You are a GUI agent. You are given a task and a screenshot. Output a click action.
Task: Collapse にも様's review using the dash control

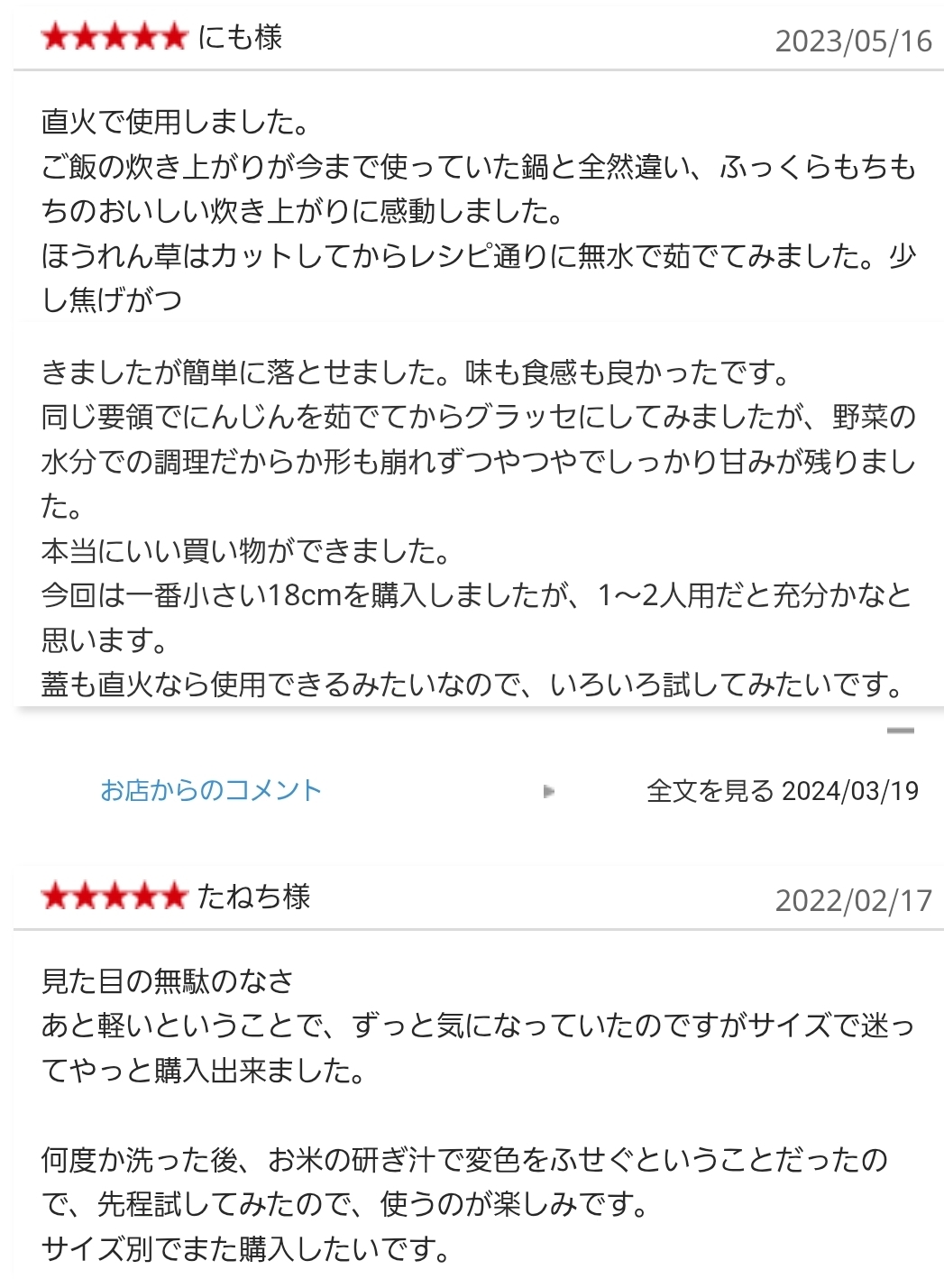(899, 731)
